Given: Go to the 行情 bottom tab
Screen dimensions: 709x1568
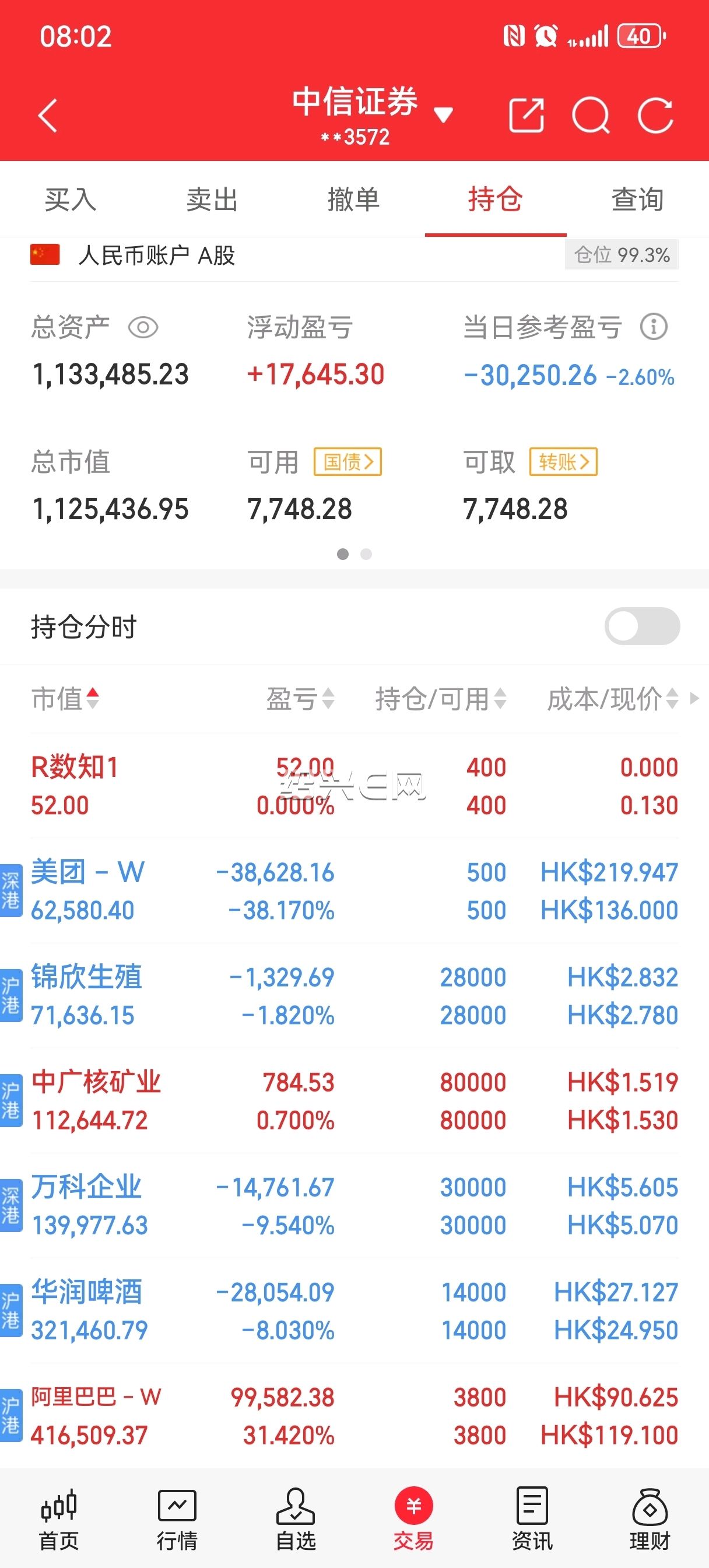Looking at the screenshot, I should click(x=177, y=1520).
